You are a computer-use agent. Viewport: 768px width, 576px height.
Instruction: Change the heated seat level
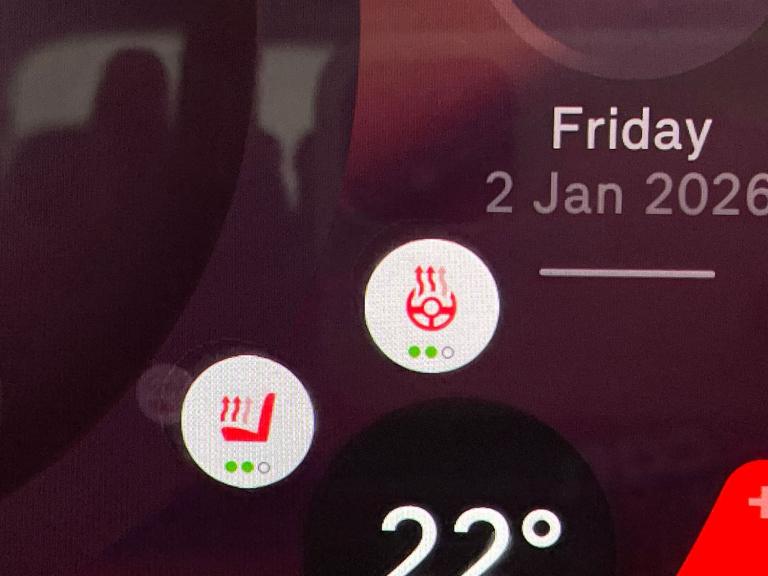[247, 421]
